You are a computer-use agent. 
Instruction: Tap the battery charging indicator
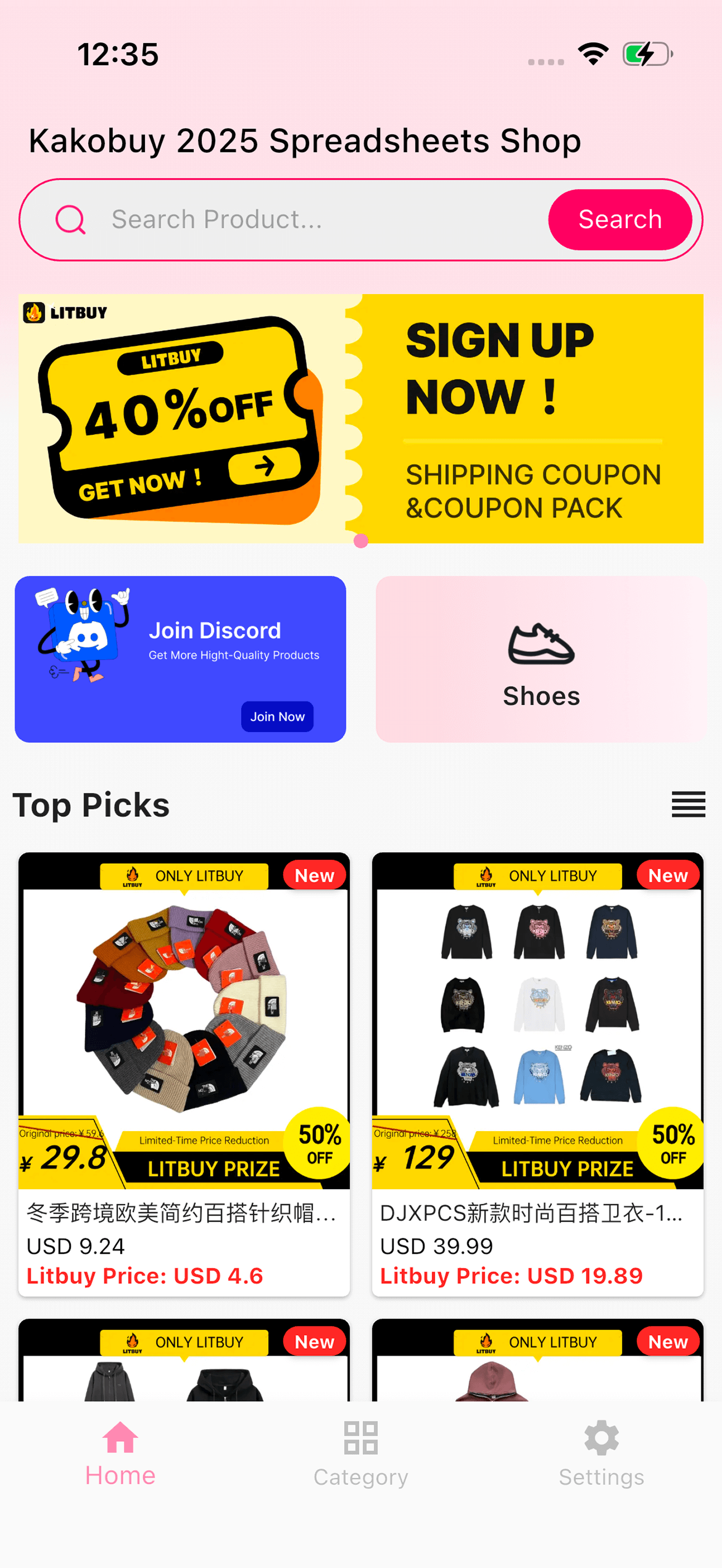tap(645, 55)
